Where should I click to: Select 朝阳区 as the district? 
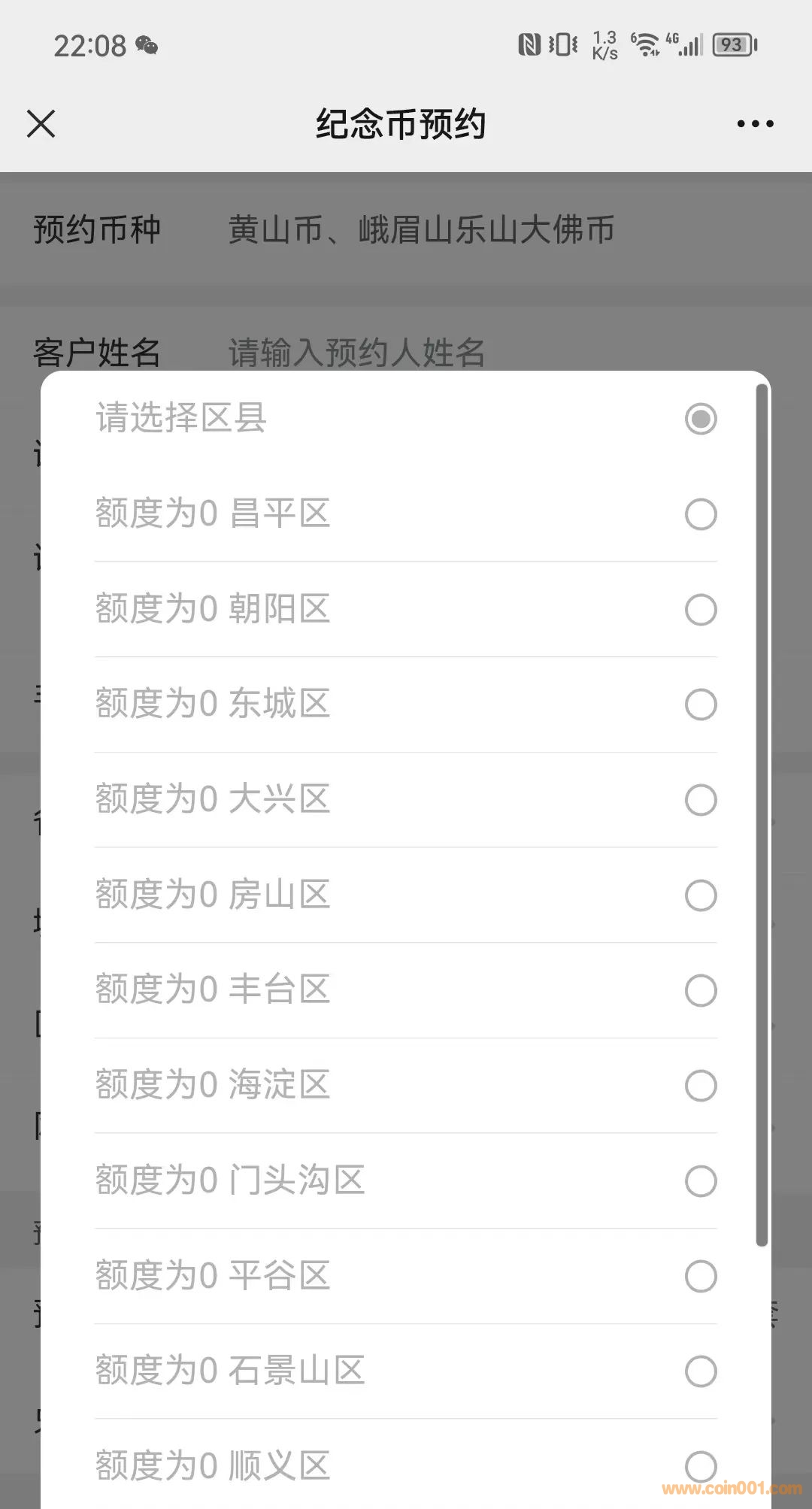[406, 610]
